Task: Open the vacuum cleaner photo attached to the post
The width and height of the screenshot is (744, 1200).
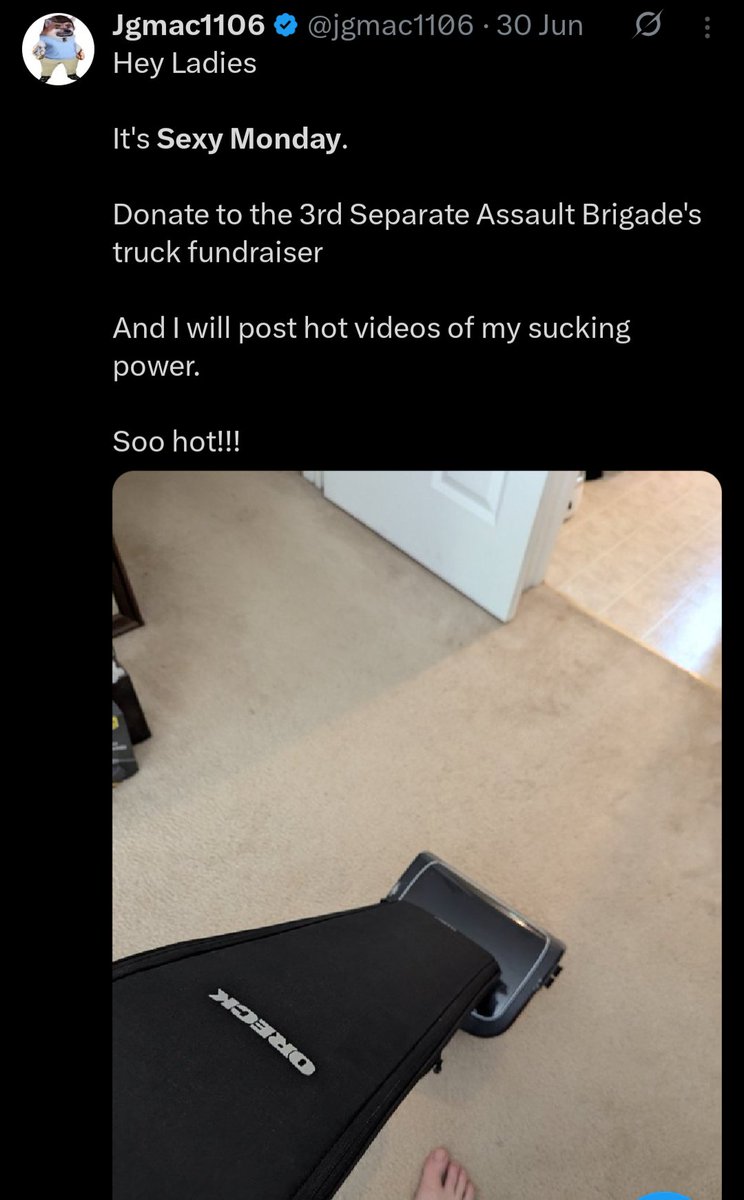Action: 417,835
